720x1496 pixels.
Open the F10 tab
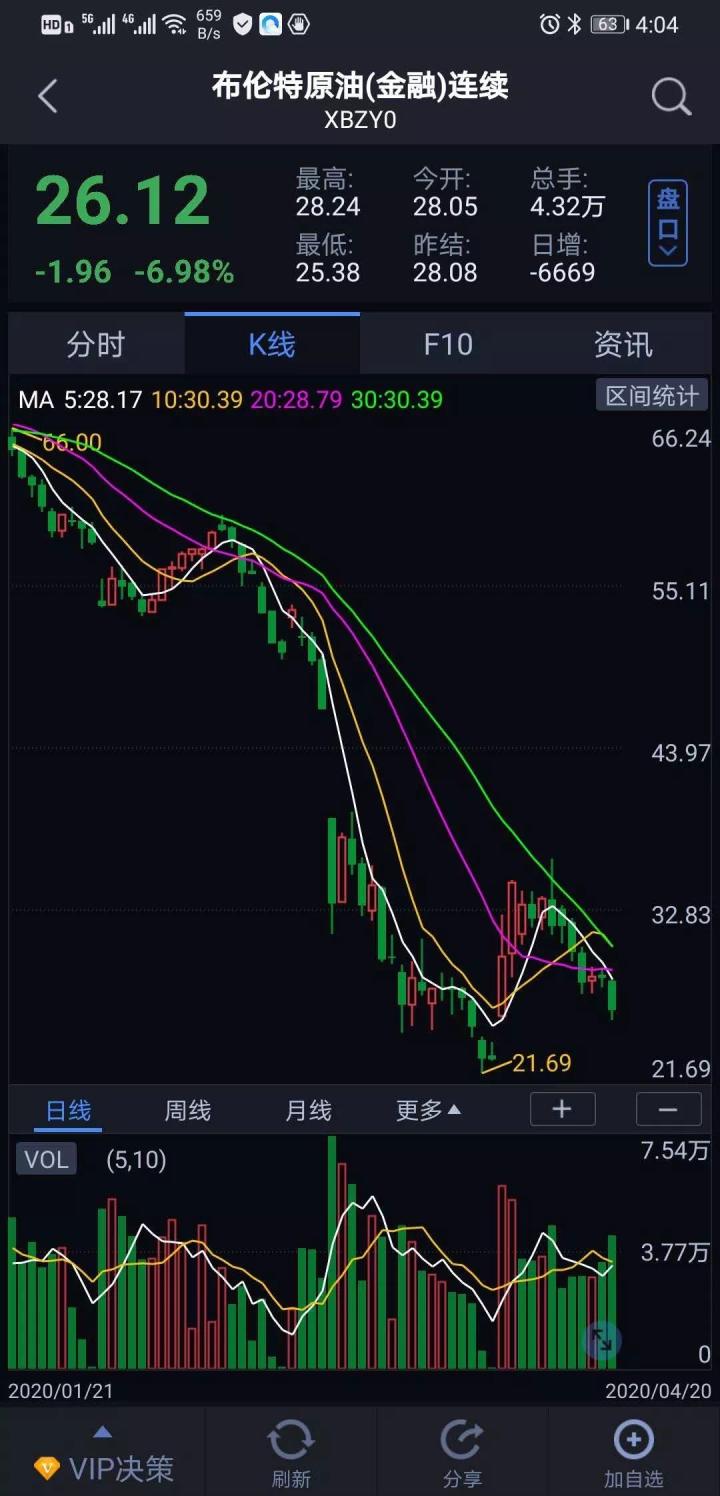click(x=448, y=344)
